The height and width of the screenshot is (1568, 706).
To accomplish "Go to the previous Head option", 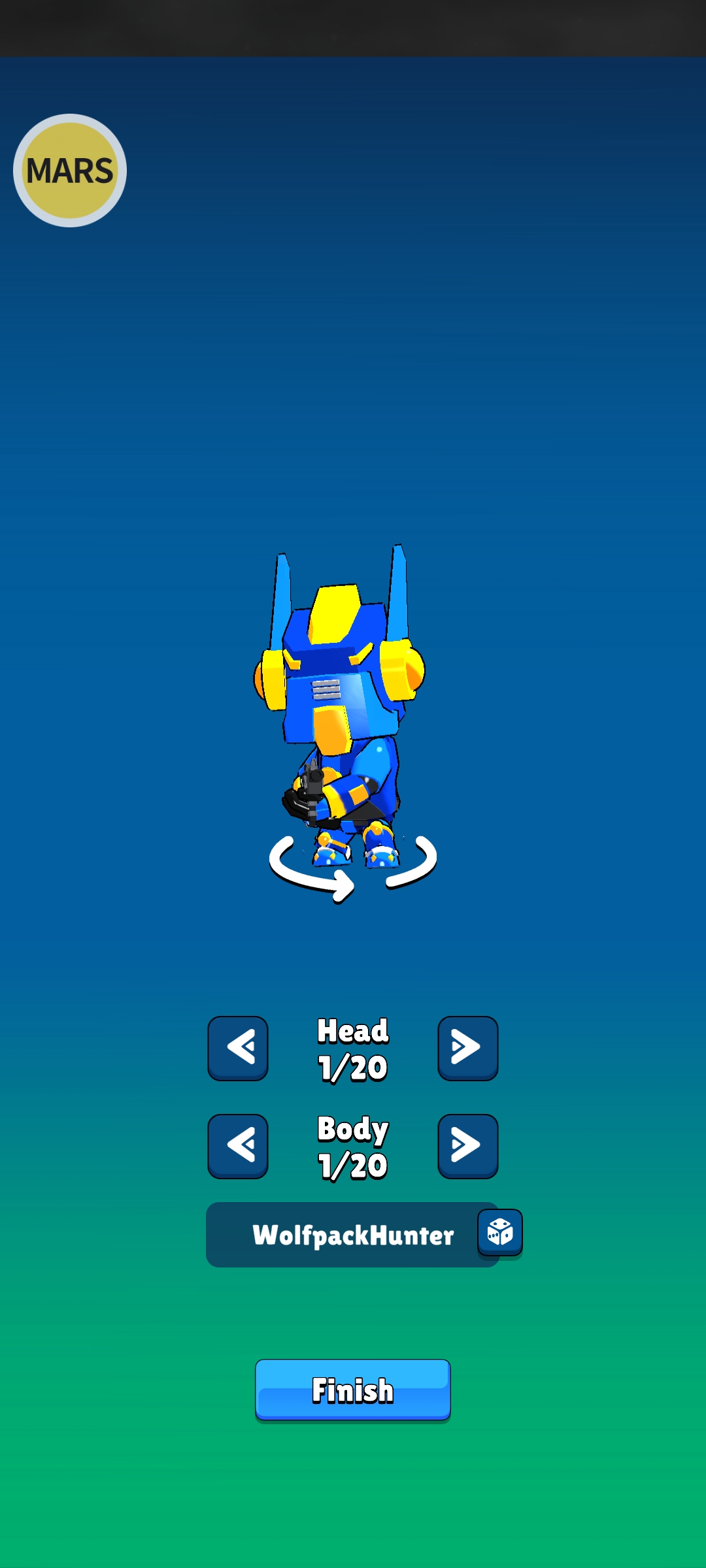I will (238, 1047).
